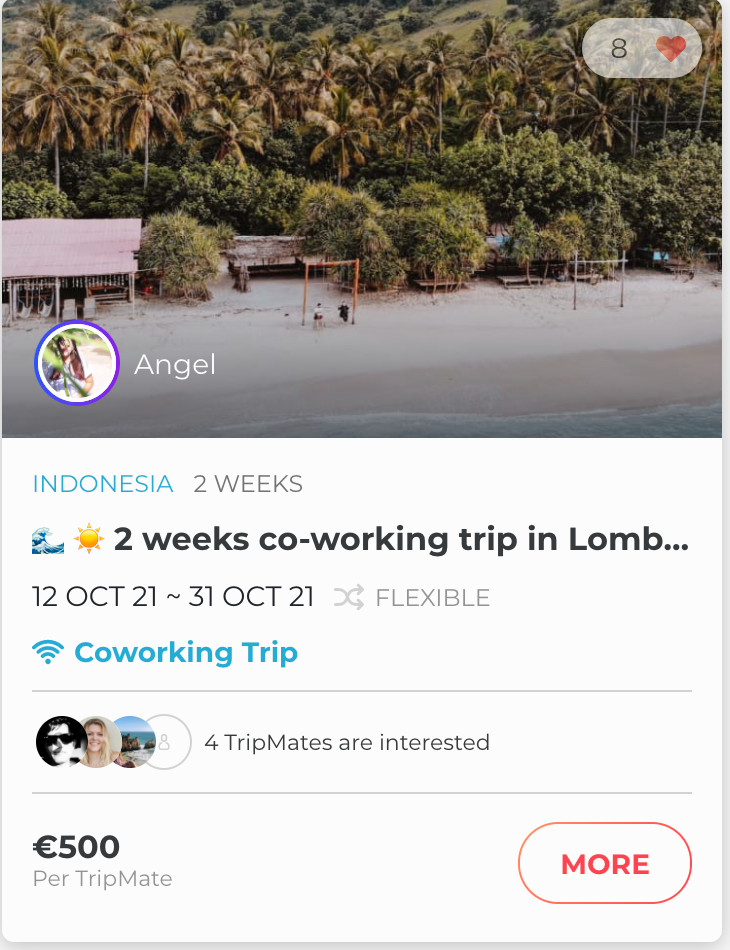Open Angel's profile avatar
Image resolution: width=730 pixels, height=950 pixels.
click(77, 363)
